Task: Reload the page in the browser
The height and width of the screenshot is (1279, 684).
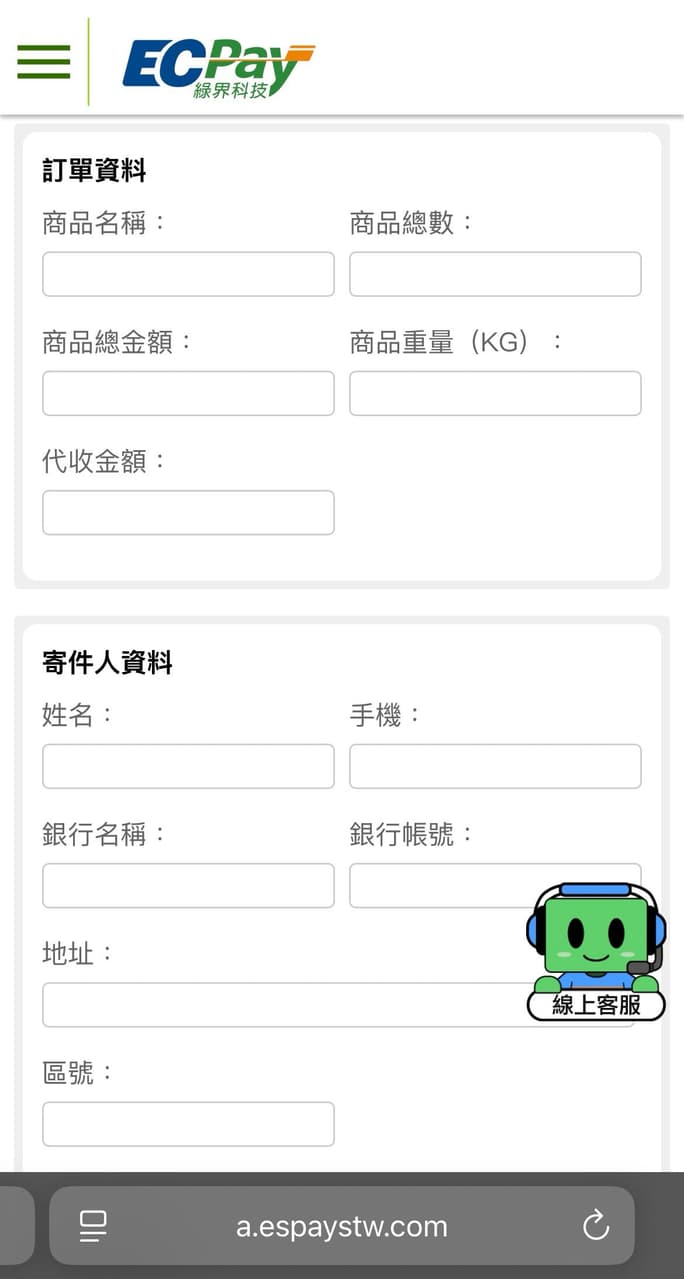Action: (596, 1226)
